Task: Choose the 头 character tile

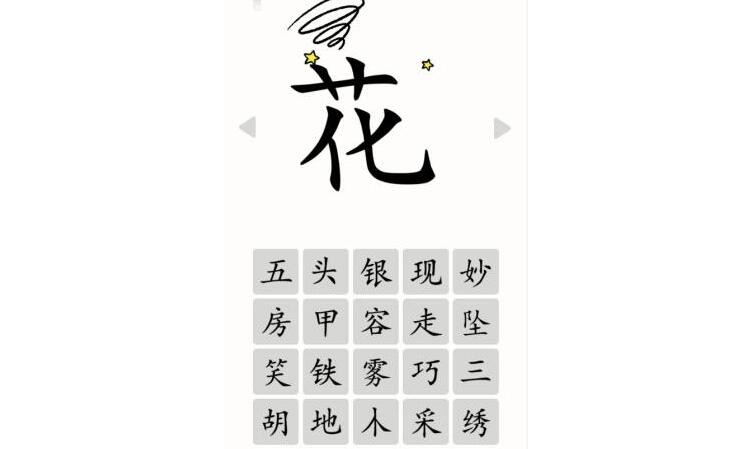Action: click(x=326, y=272)
